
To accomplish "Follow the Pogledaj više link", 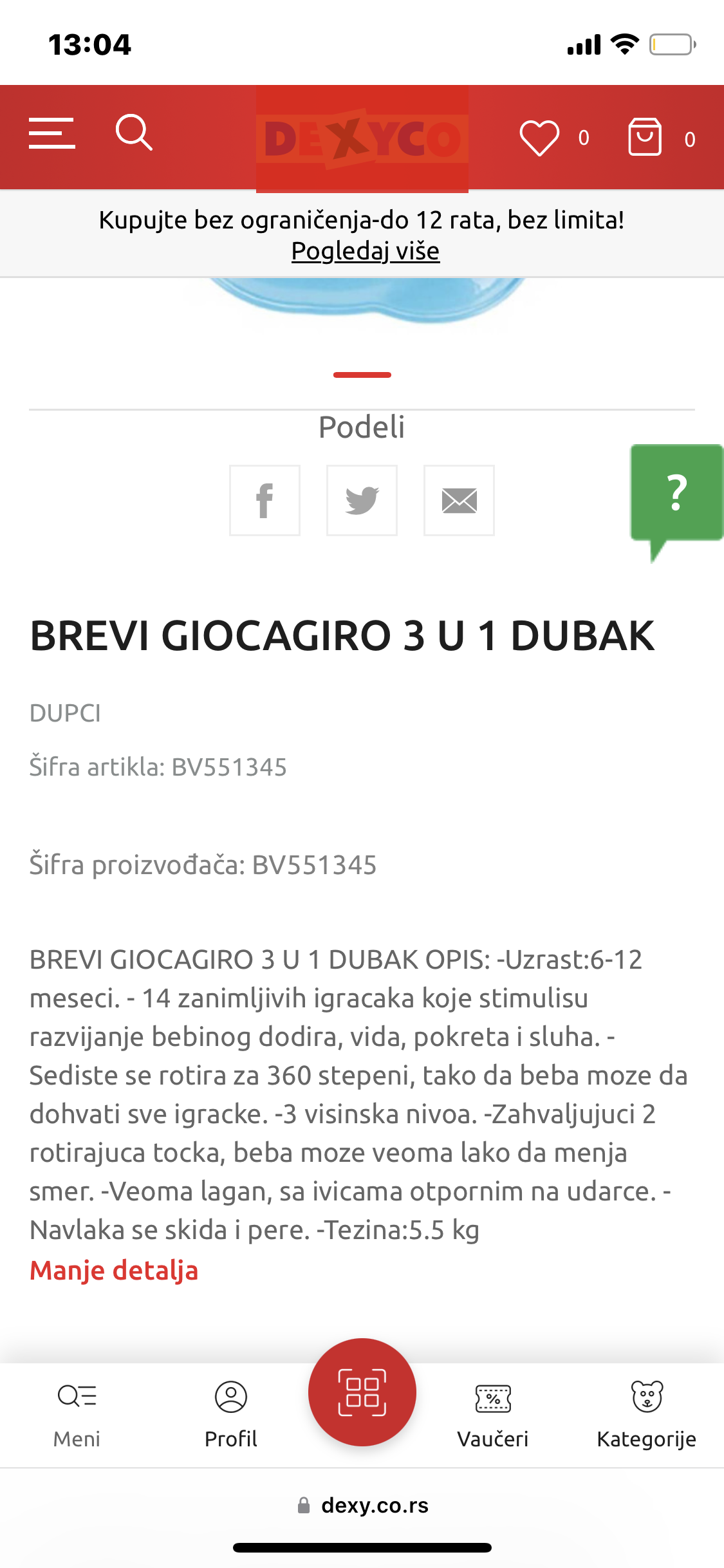I will [365, 251].
